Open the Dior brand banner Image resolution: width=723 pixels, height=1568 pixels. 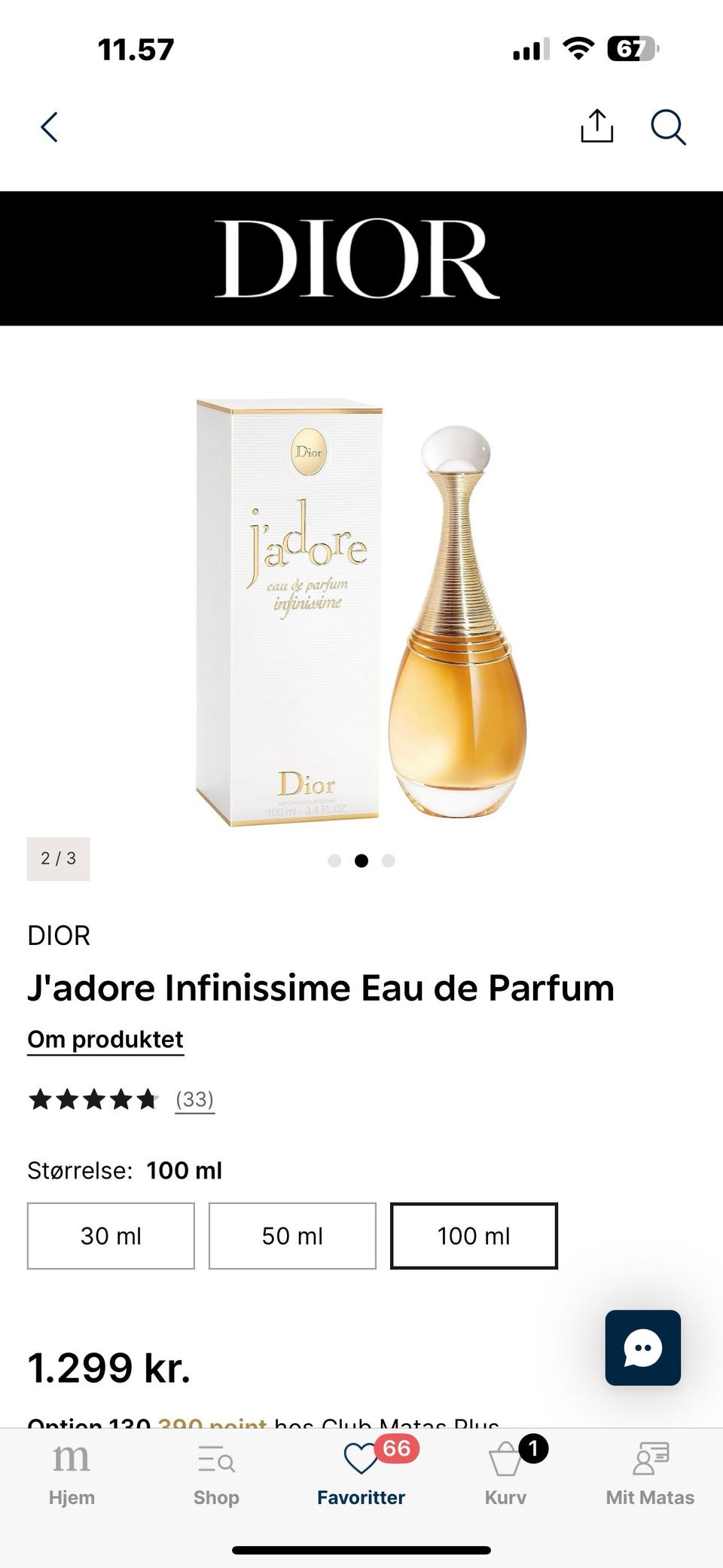tap(361, 258)
